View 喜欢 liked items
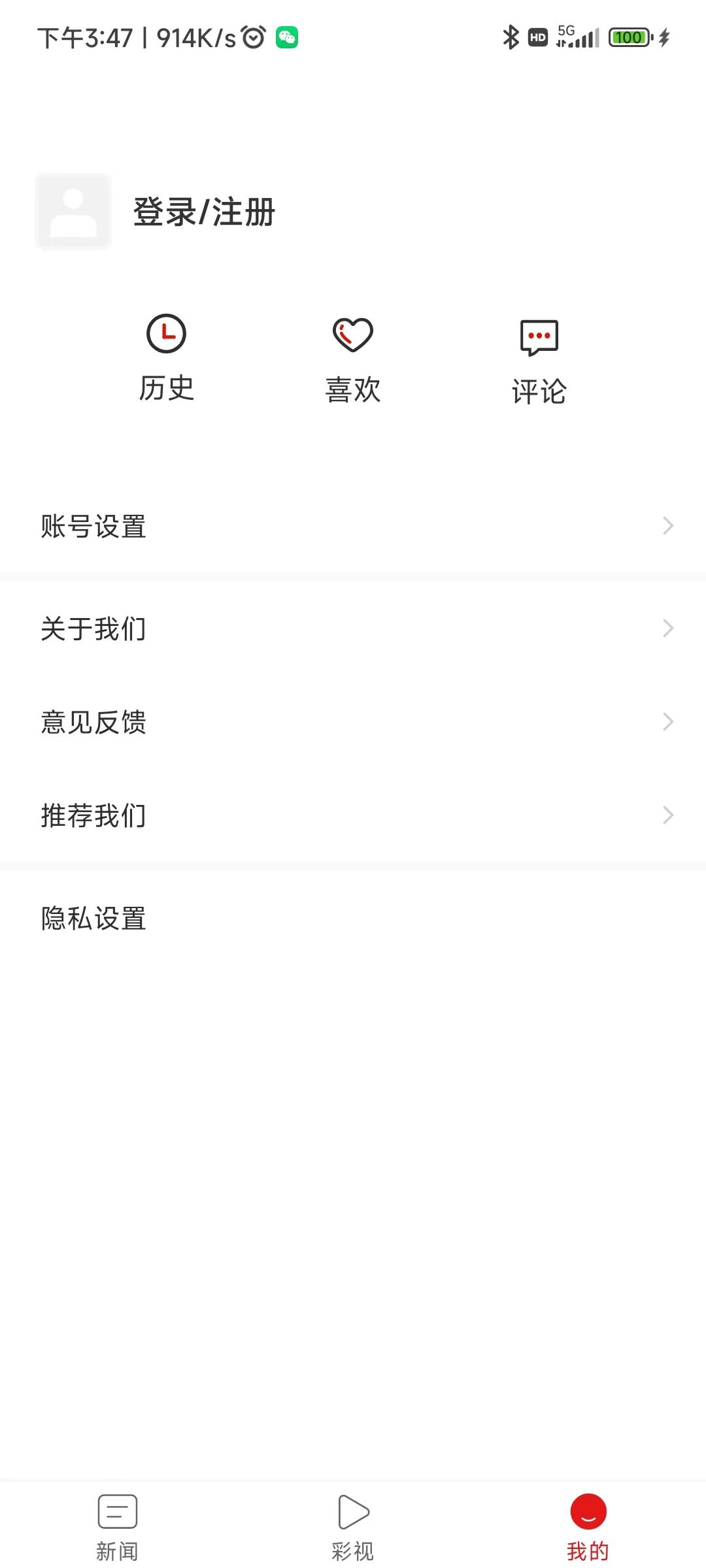706x1568 pixels. (x=353, y=359)
